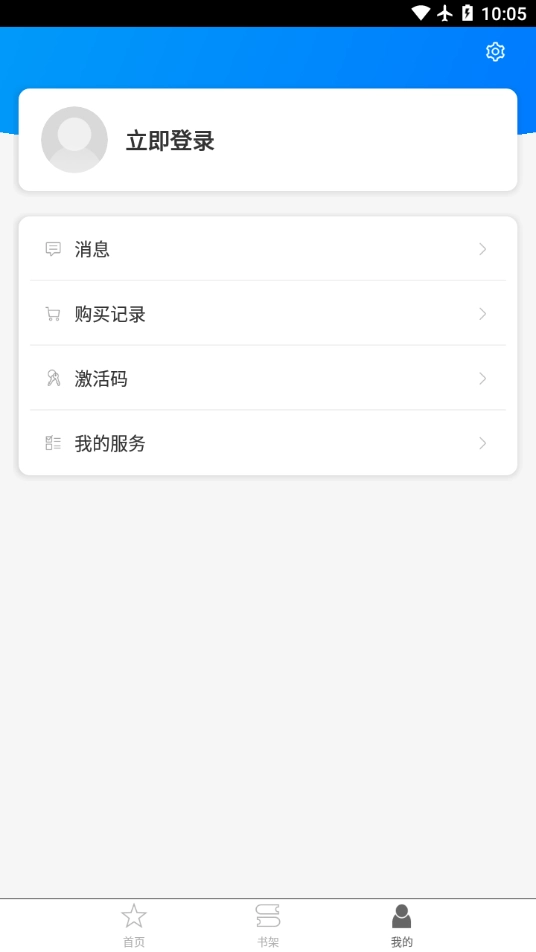The height and width of the screenshot is (952, 536).
Task: Open the 激活码 activation code row
Action: 268,379
